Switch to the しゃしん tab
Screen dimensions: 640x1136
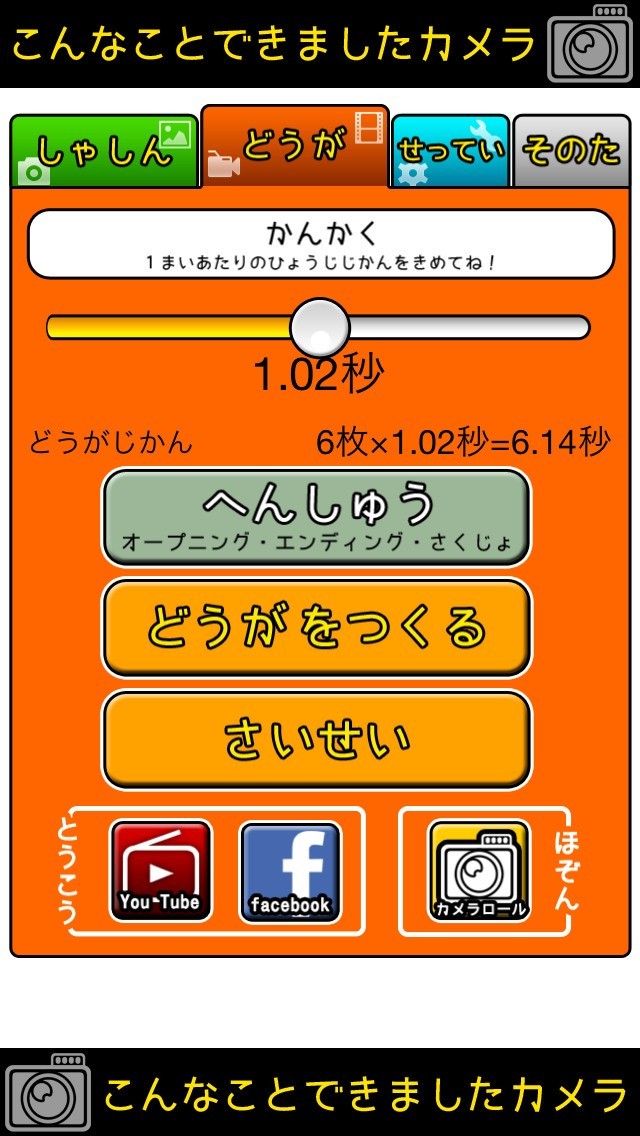(104, 151)
